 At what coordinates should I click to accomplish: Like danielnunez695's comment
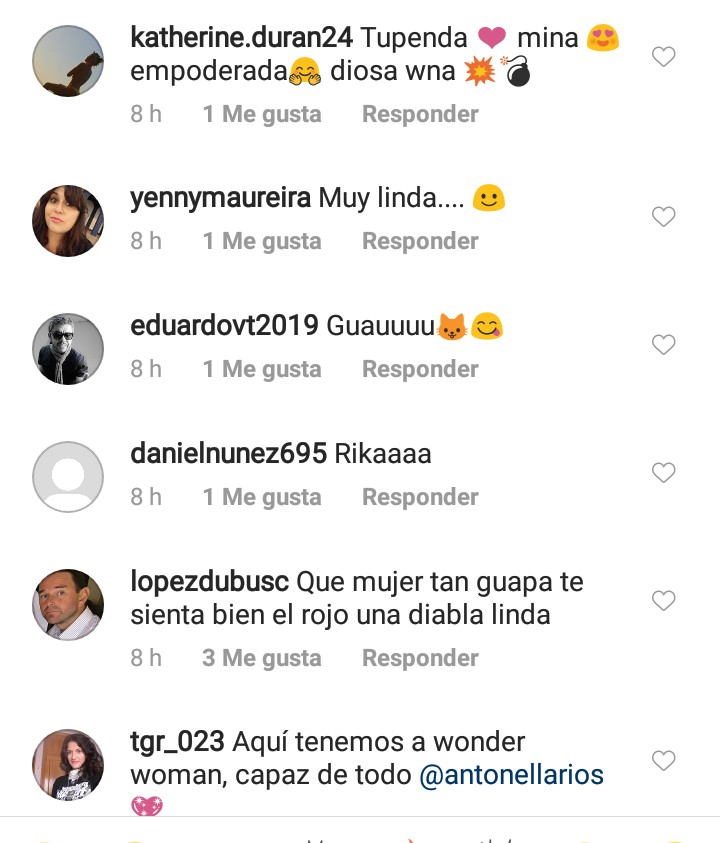click(664, 473)
